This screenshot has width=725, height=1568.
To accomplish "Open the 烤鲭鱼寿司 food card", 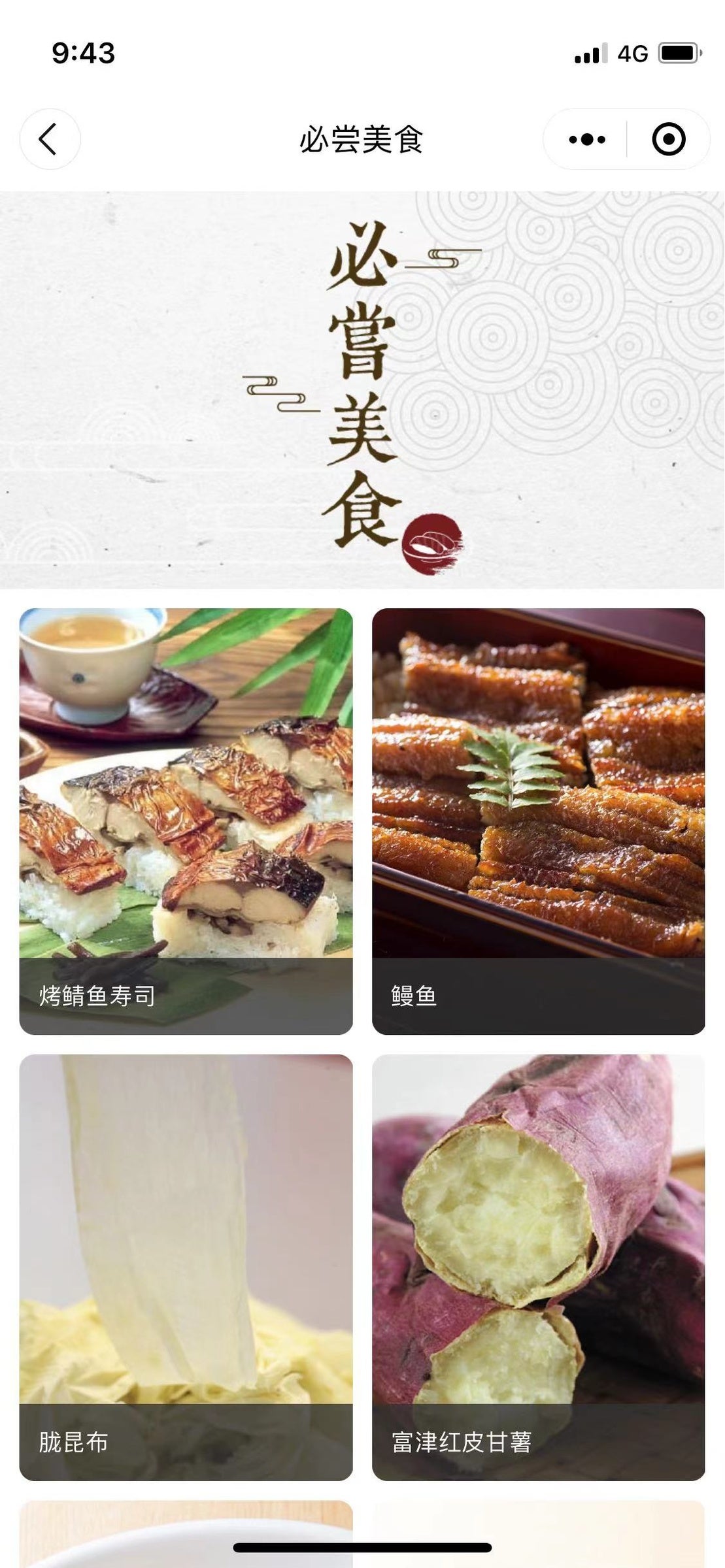I will 186,821.
